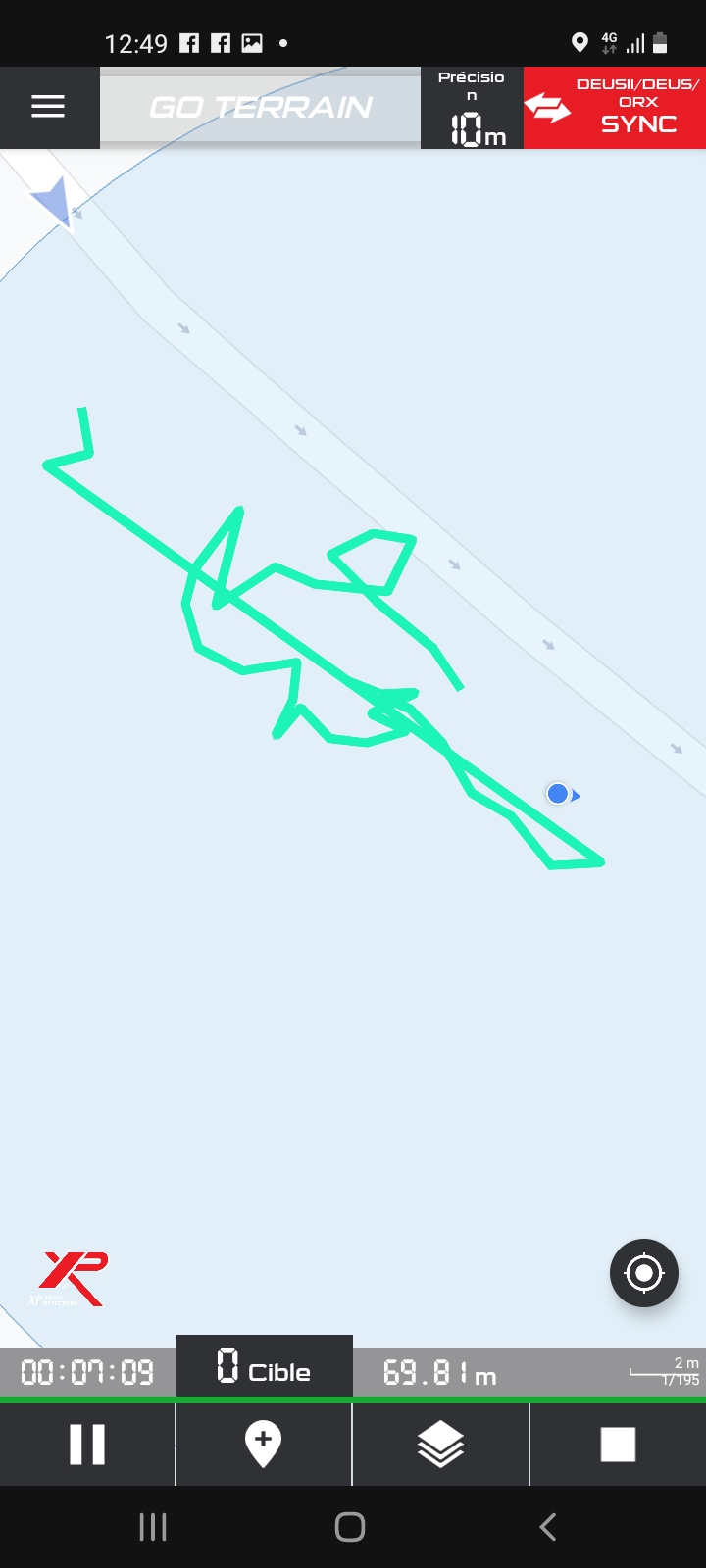706x1568 pixels.
Task: Open the Cible targets counter
Action: [264, 1365]
